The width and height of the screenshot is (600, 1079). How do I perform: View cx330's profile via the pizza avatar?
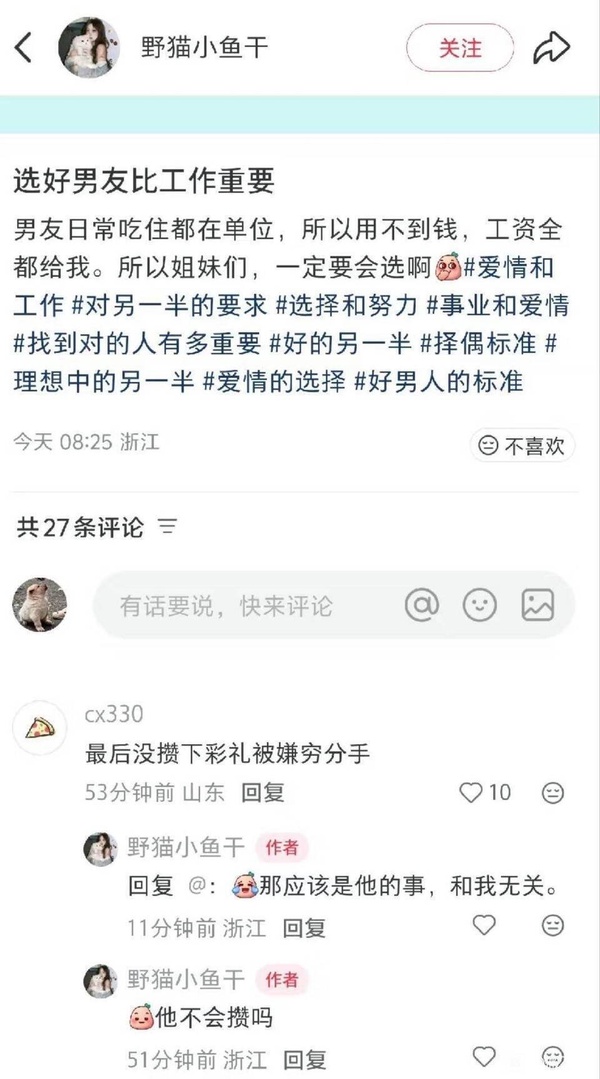pyautogui.click(x=39, y=728)
